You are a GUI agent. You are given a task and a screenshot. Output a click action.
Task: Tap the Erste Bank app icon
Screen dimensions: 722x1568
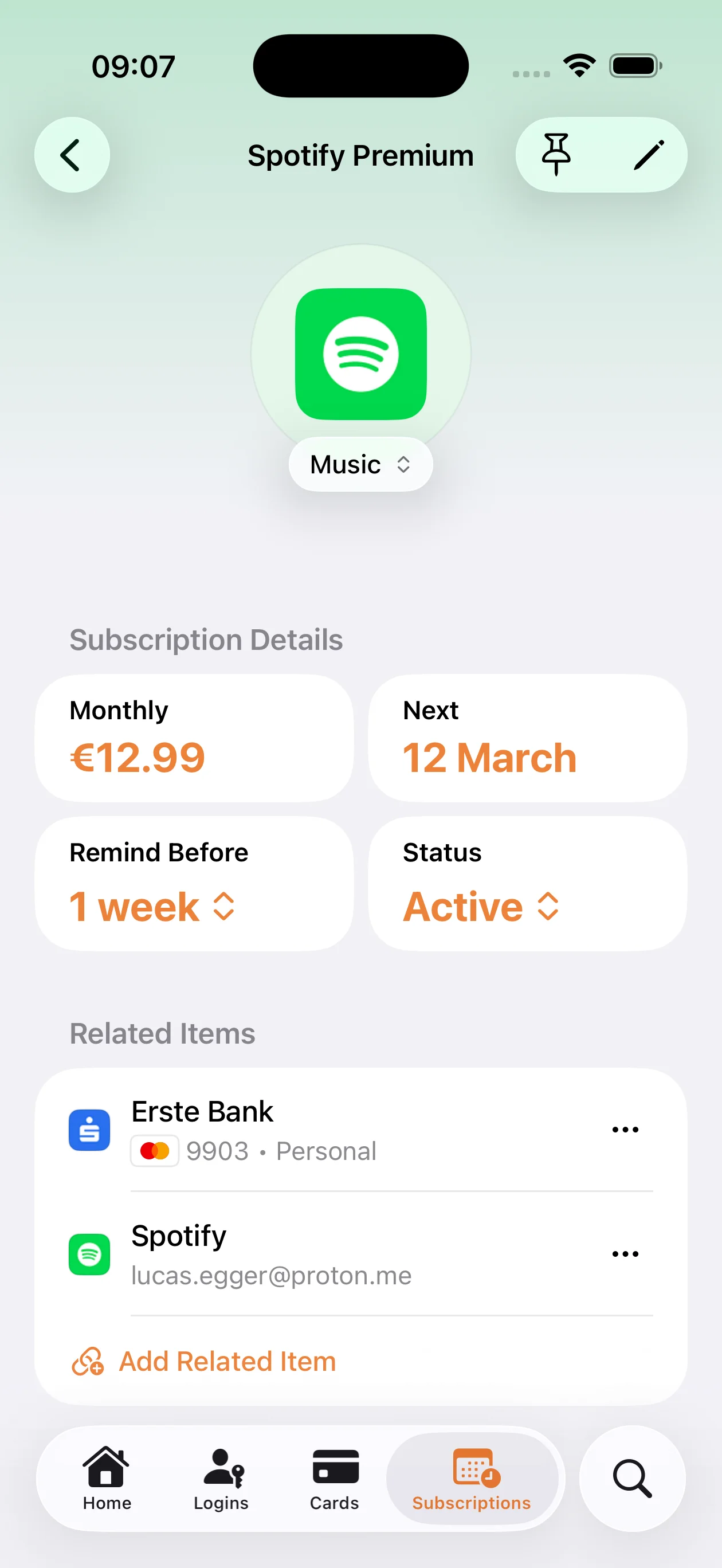coord(89,1129)
